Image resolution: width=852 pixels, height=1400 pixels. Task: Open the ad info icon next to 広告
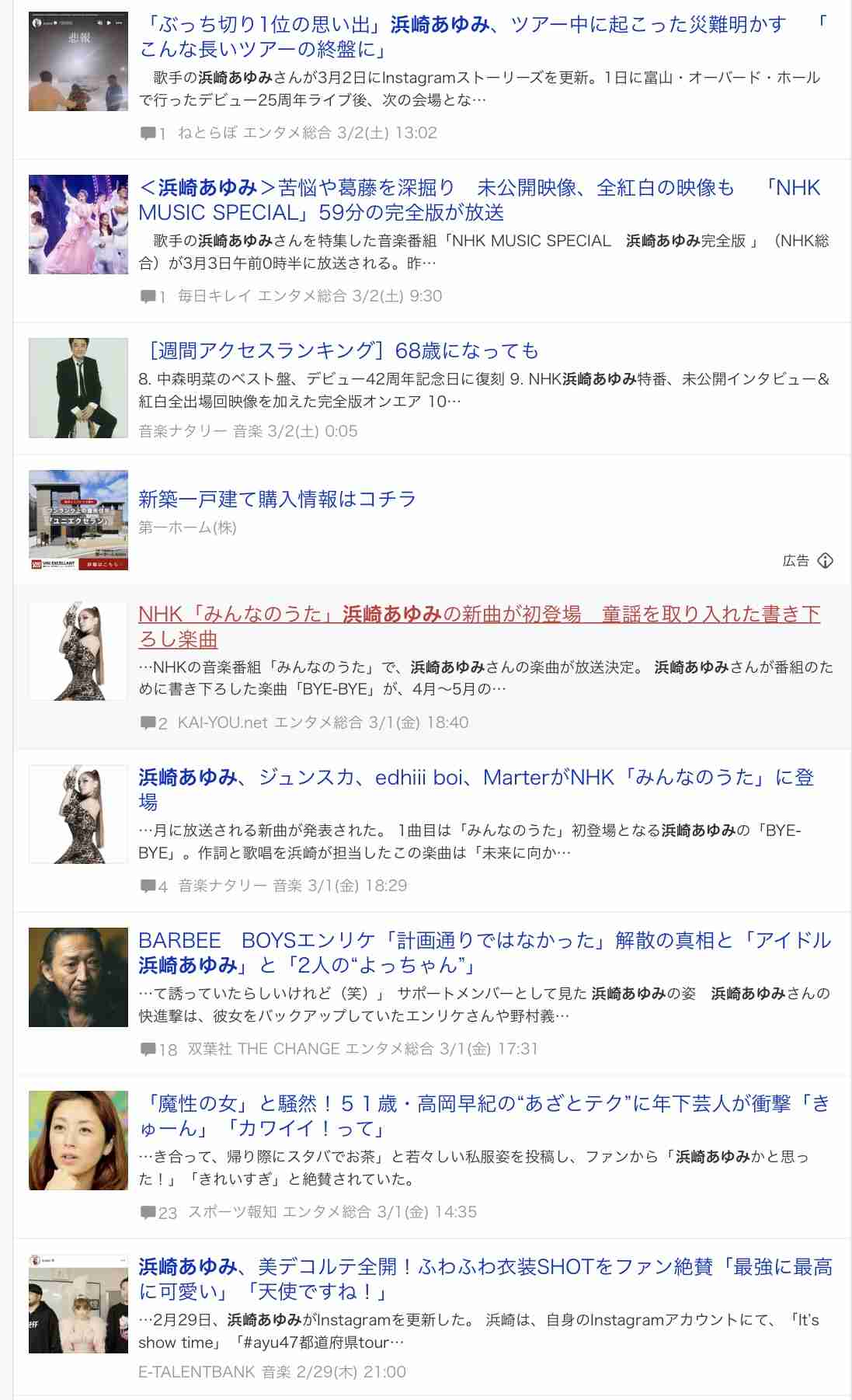click(x=825, y=561)
